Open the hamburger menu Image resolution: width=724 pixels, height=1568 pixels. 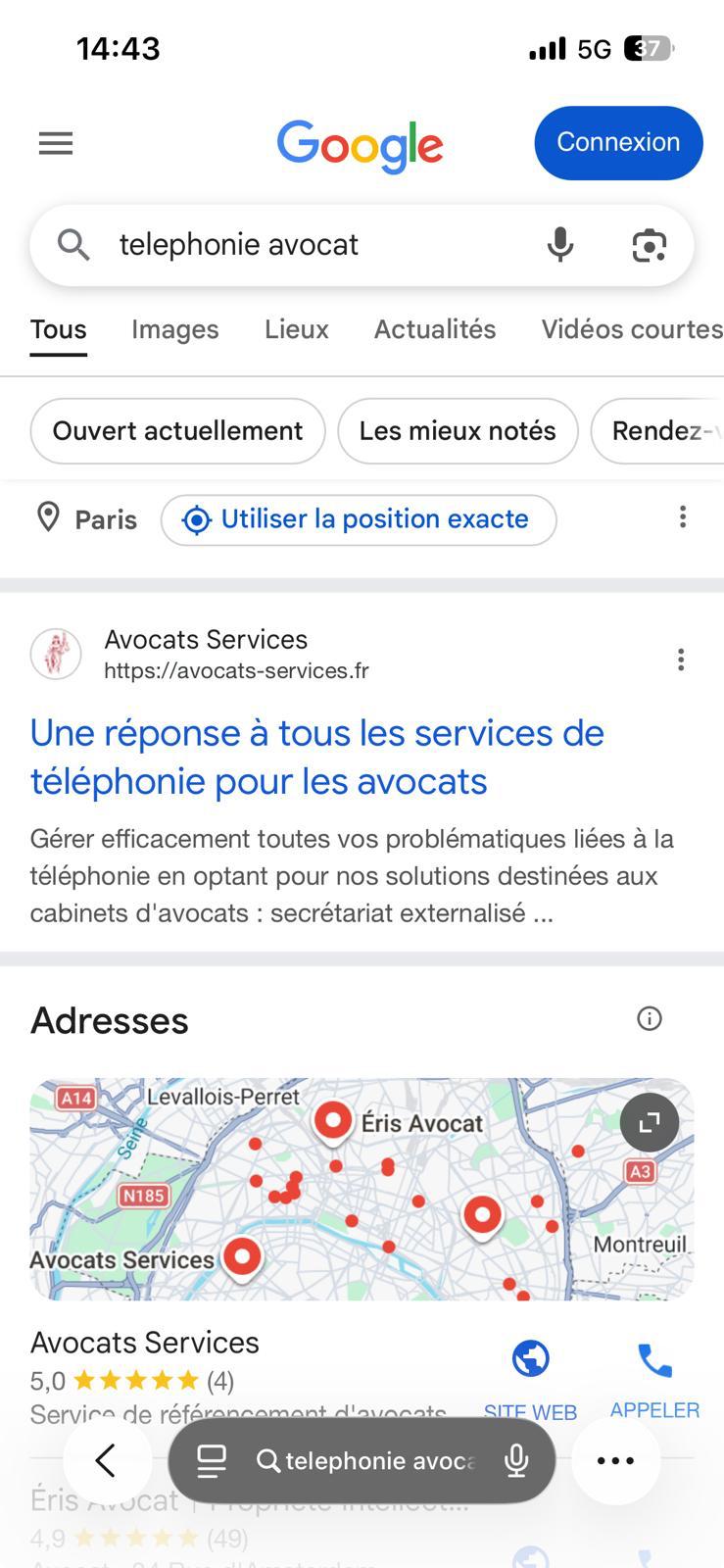click(x=56, y=144)
